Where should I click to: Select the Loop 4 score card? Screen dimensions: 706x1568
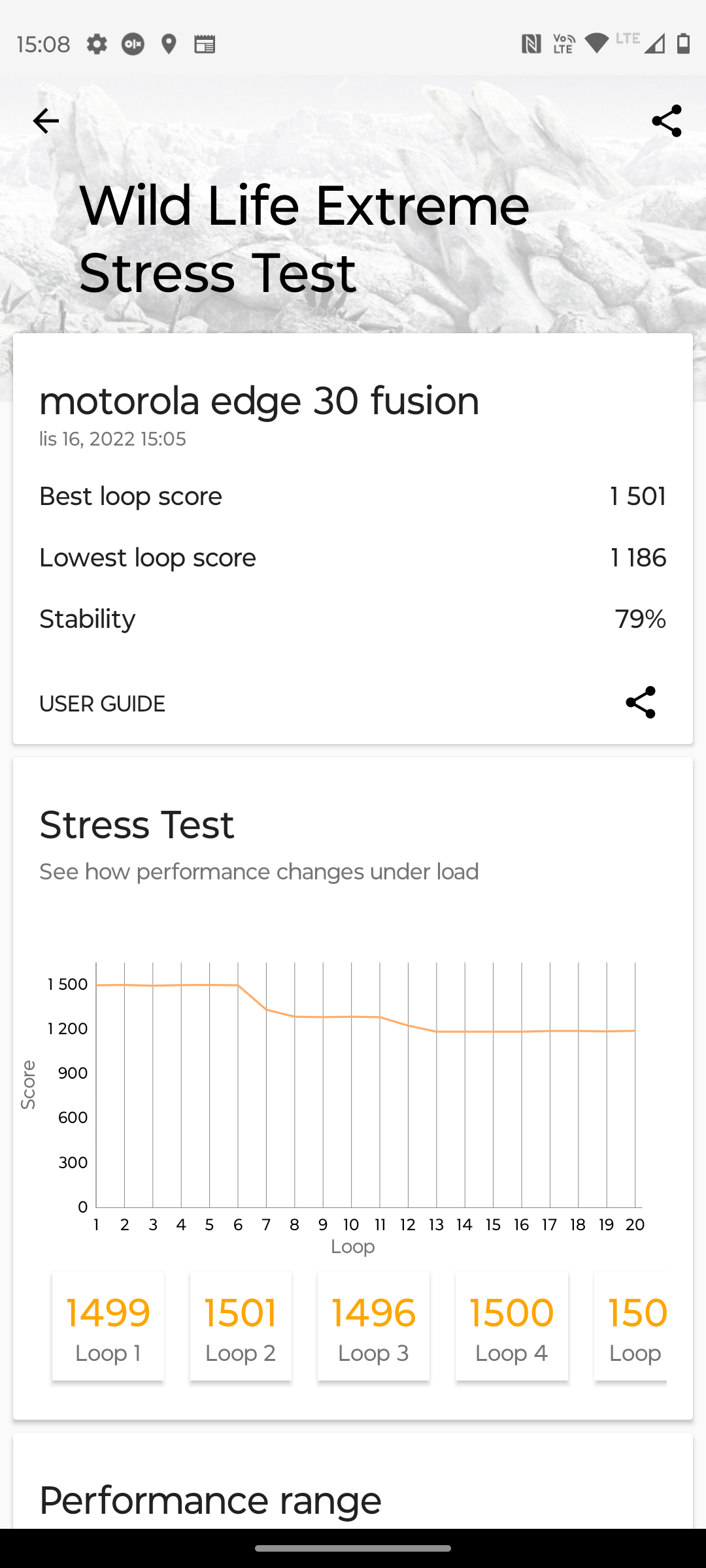coord(512,1326)
